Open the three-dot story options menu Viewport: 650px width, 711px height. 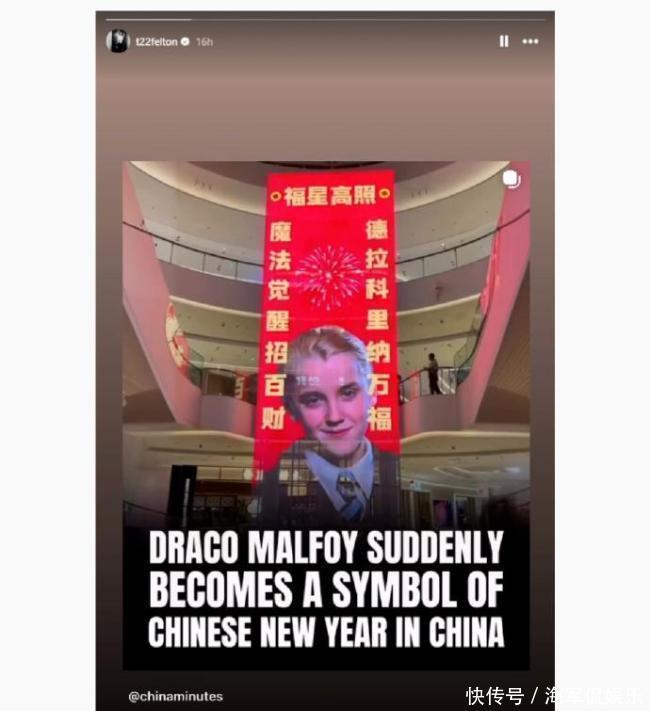(x=530, y=41)
